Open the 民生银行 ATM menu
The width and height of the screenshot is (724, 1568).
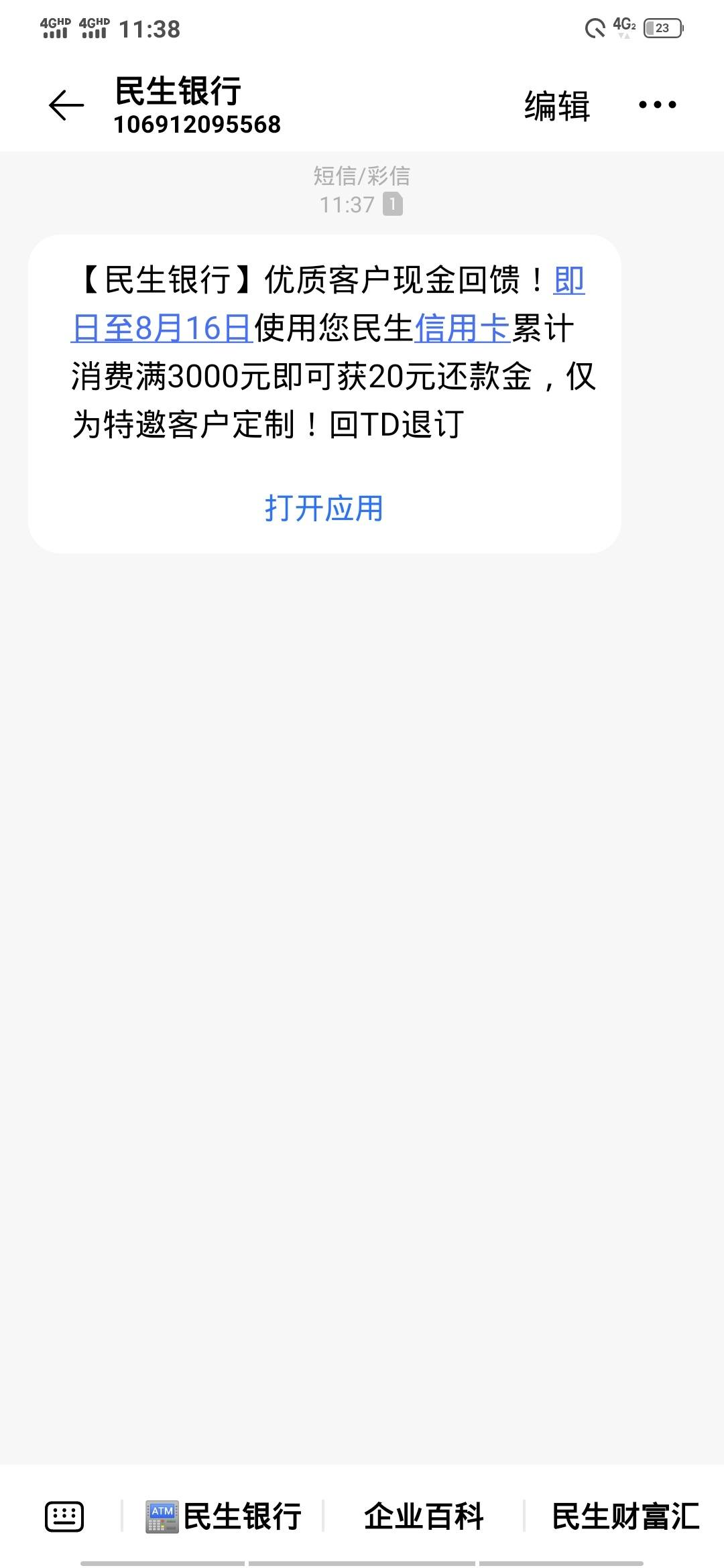coord(223,1516)
